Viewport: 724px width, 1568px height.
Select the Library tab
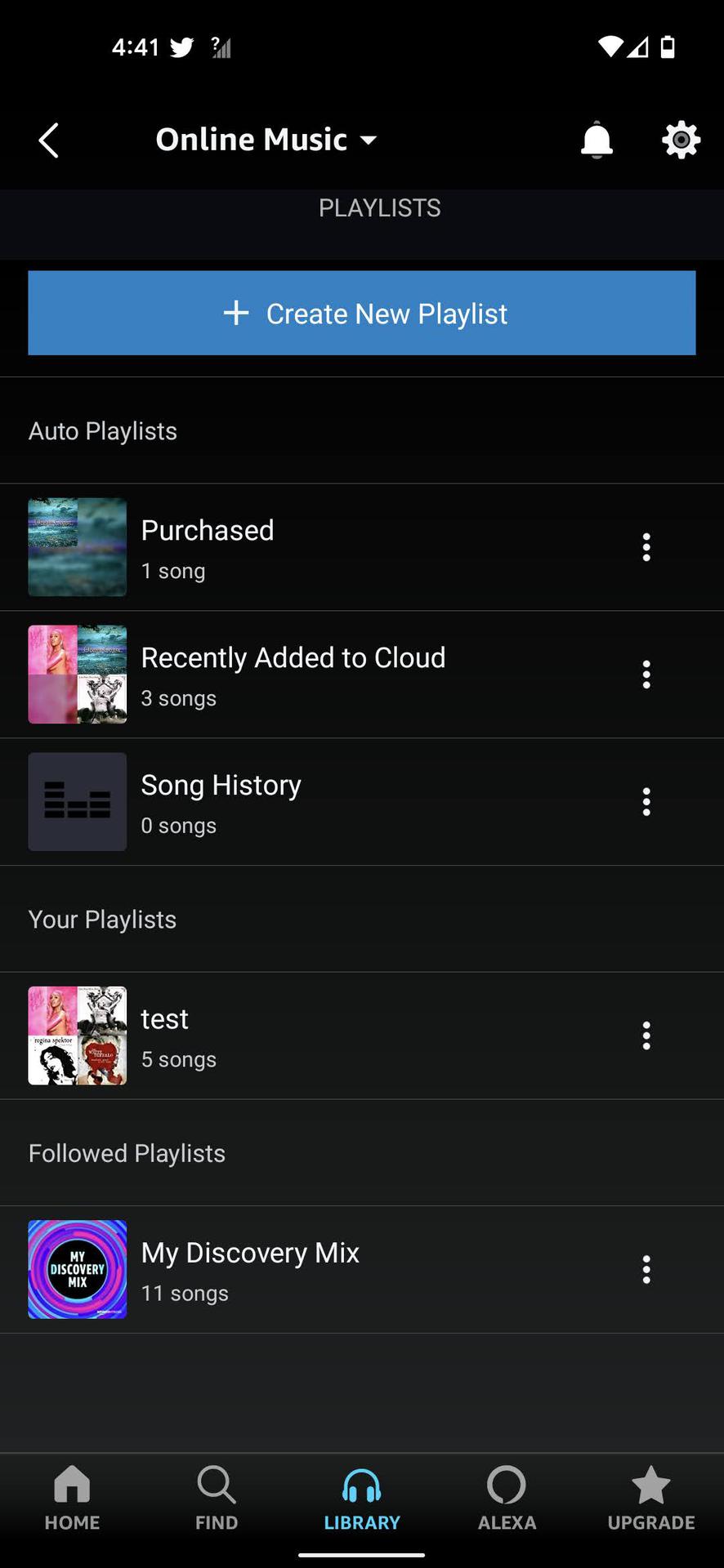(362, 1498)
